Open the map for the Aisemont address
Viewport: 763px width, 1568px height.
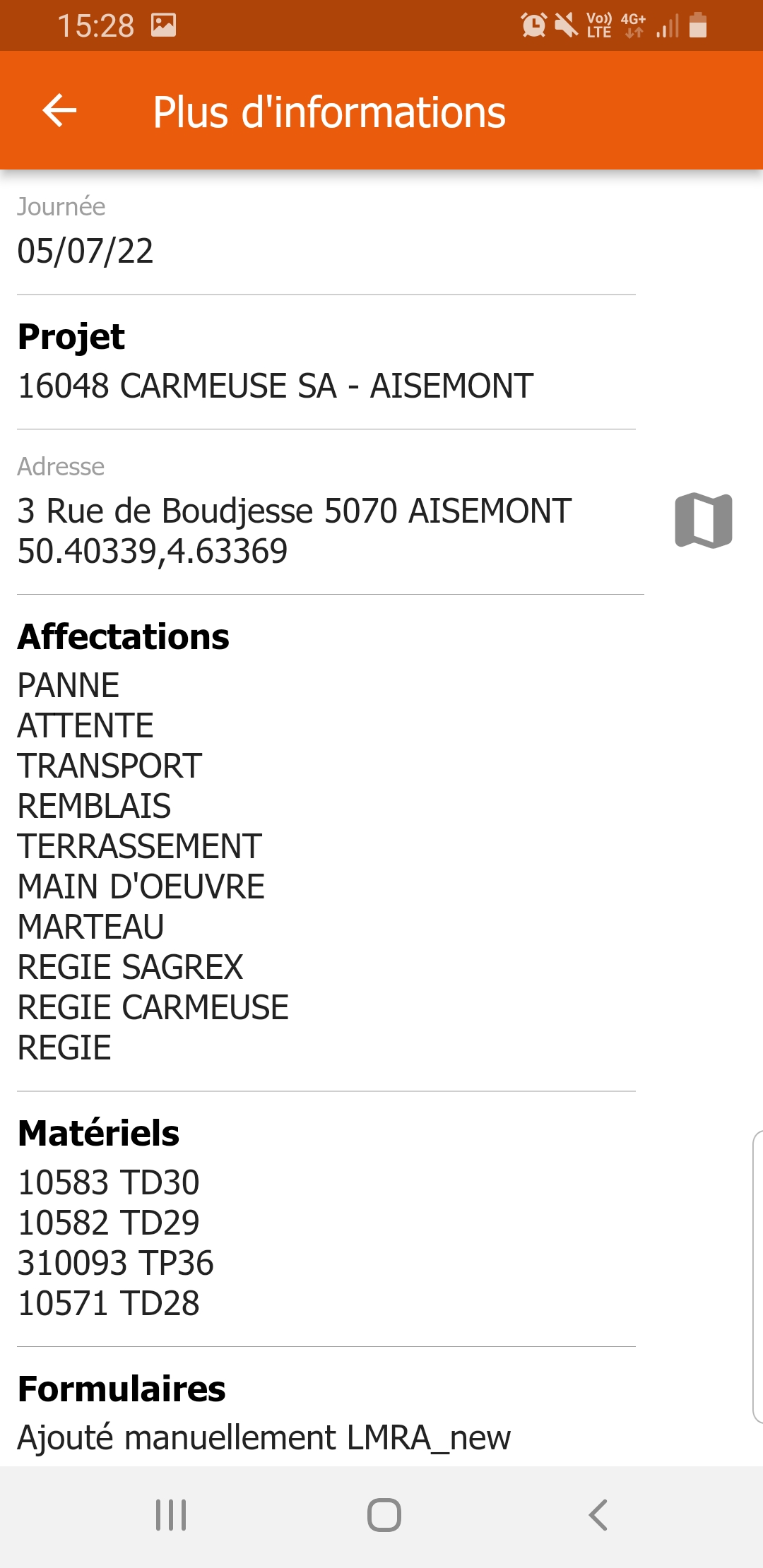(x=703, y=520)
